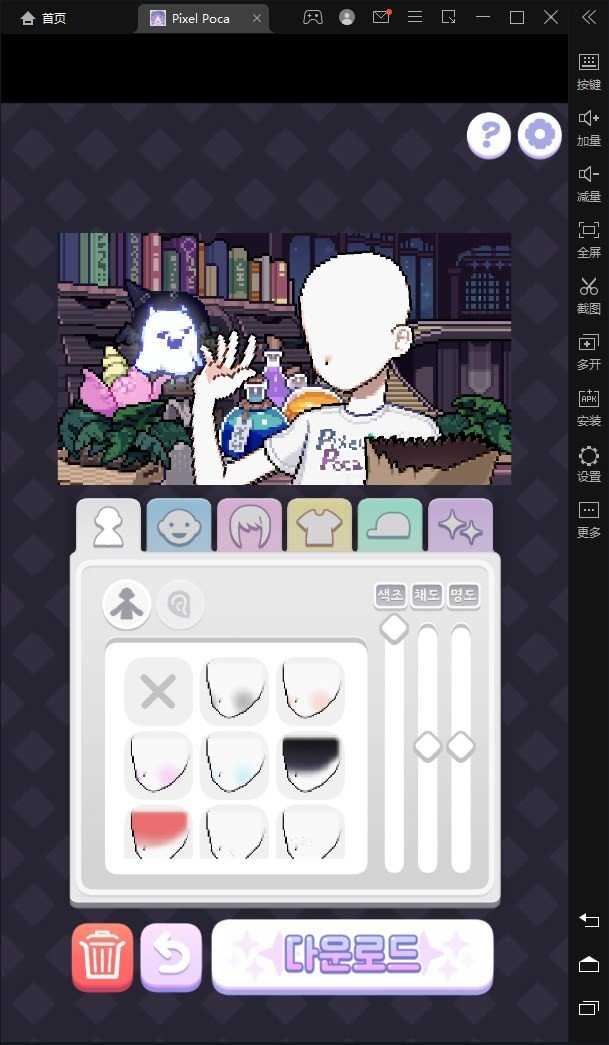
Task: Select the ear sub-category button
Action: point(180,604)
